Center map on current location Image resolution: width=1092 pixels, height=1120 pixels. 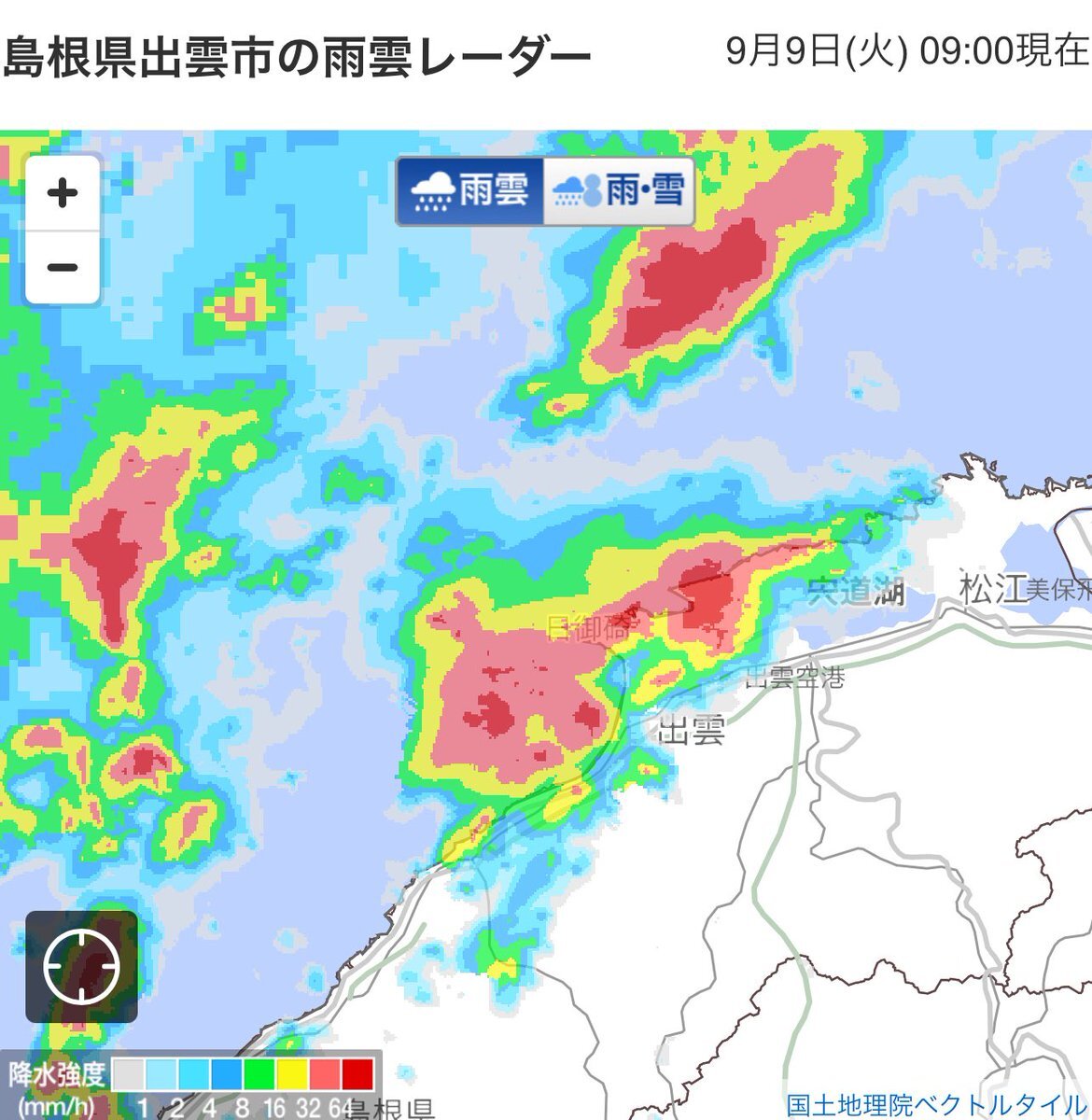(81, 967)
